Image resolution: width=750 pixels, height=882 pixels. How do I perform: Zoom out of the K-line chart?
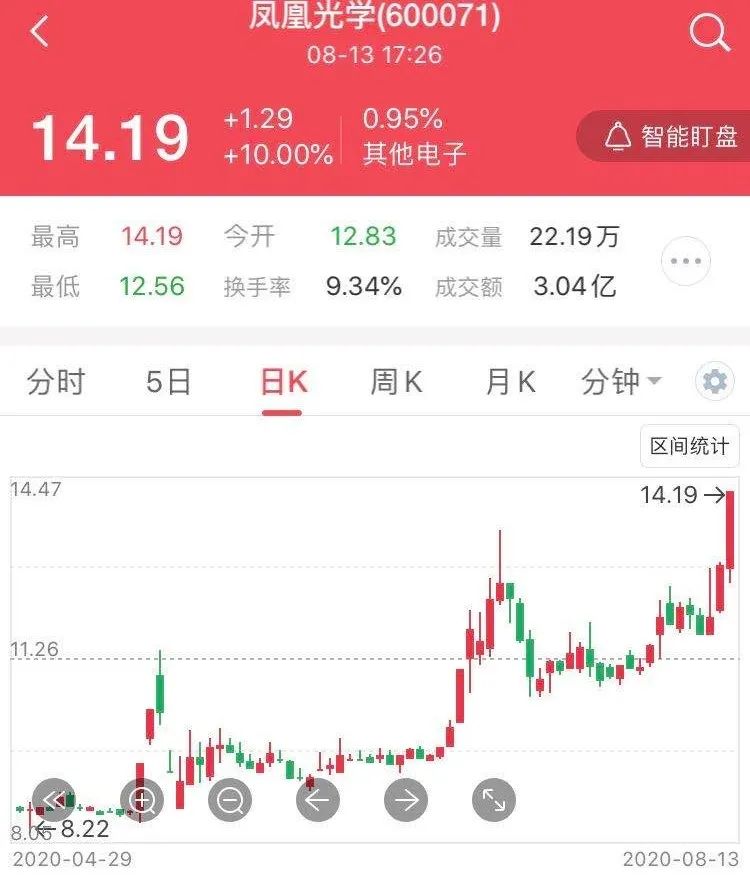(230, 800)
